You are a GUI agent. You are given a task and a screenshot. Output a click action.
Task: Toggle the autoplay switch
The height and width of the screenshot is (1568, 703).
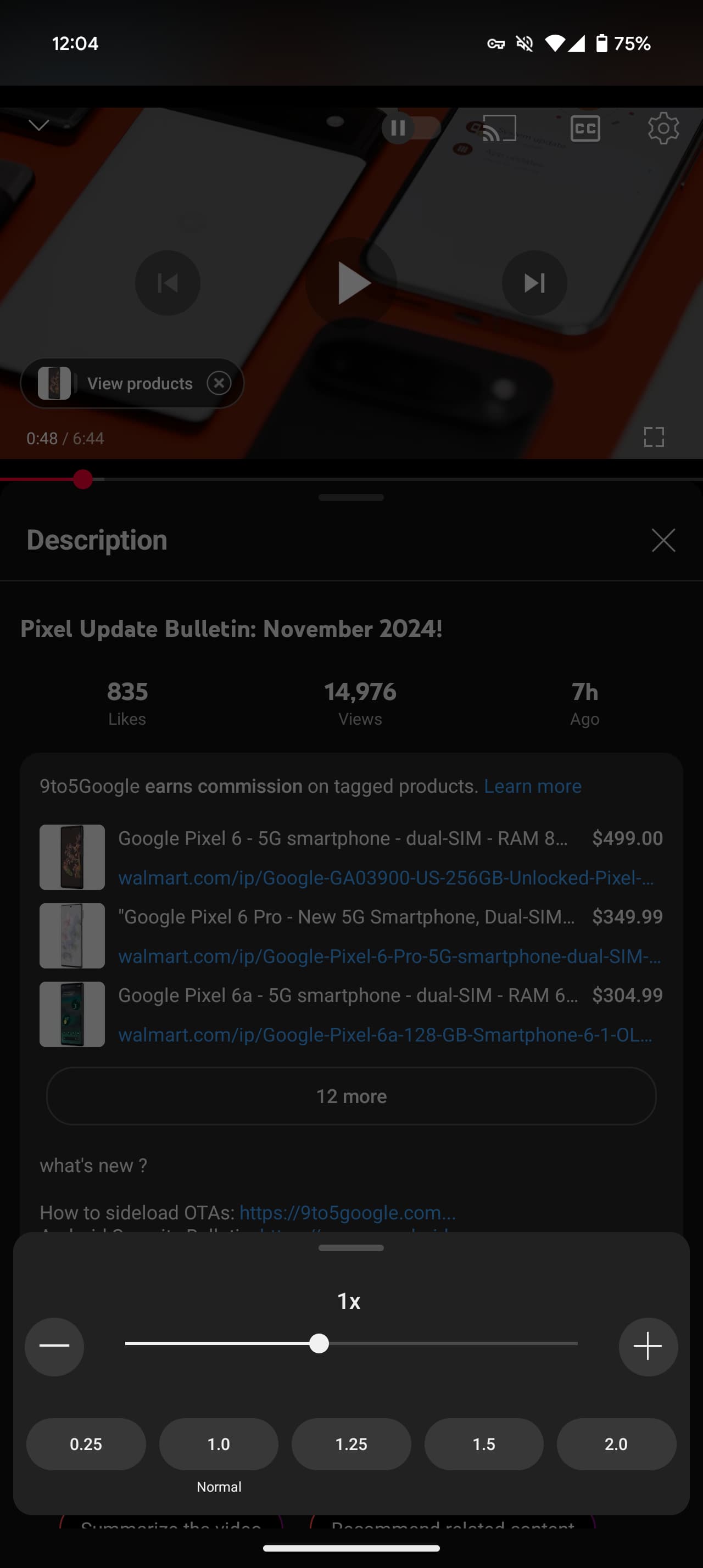click(411, 128)
